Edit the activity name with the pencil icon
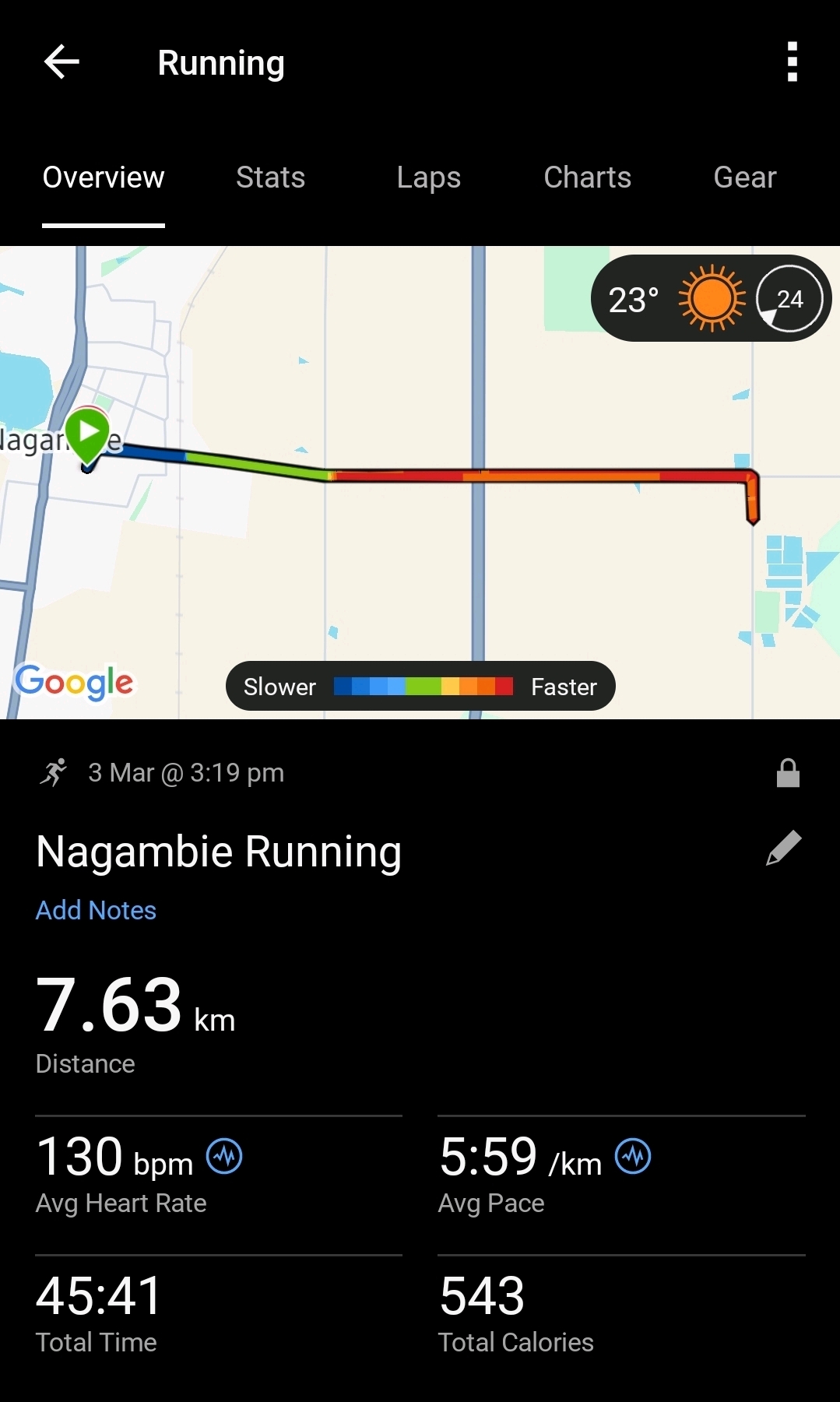Screen dimensions: 840x1402 point(783,849)
